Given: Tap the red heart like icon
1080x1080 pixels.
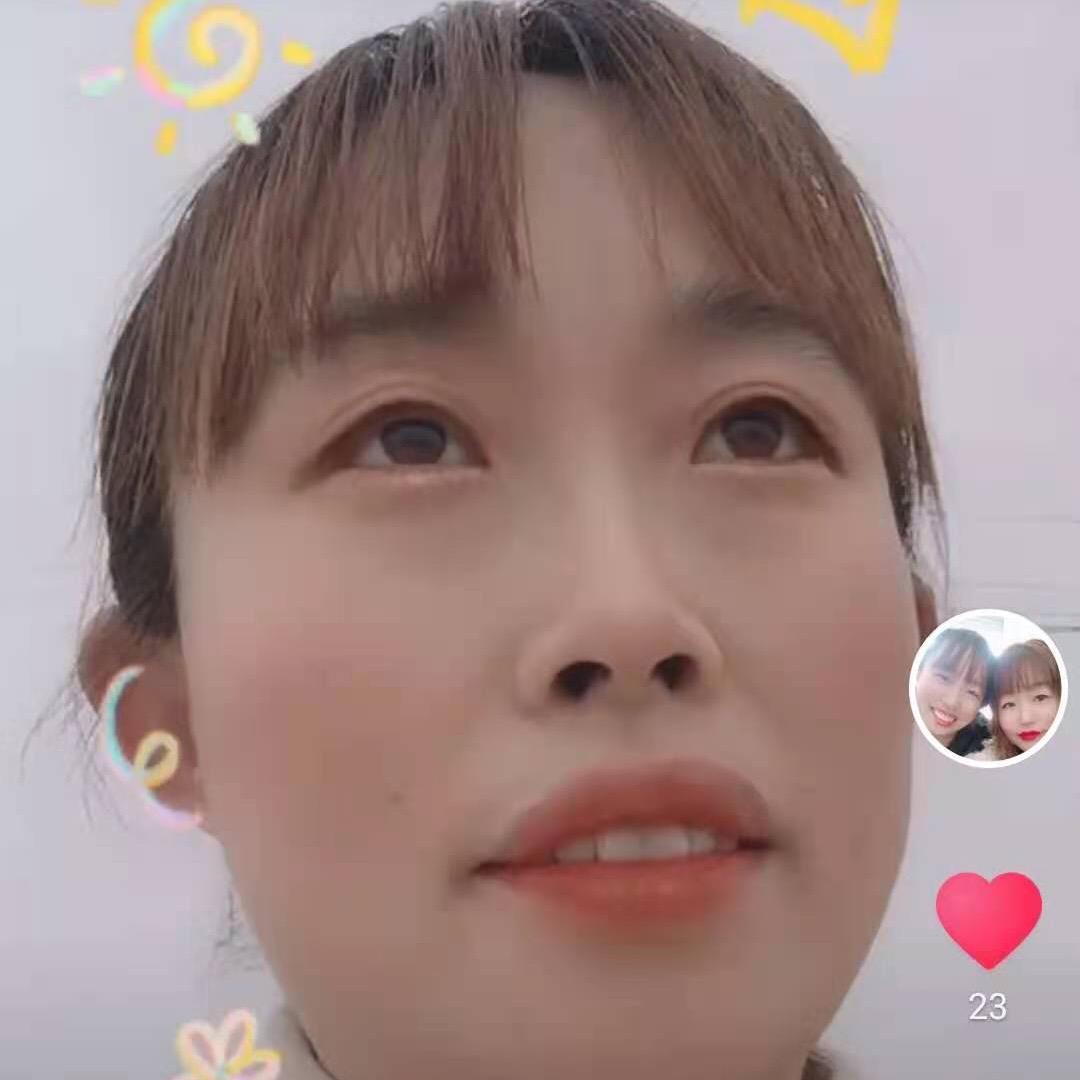Looking at the screenshot, I should pyautogui.click(x=988, y=916).
